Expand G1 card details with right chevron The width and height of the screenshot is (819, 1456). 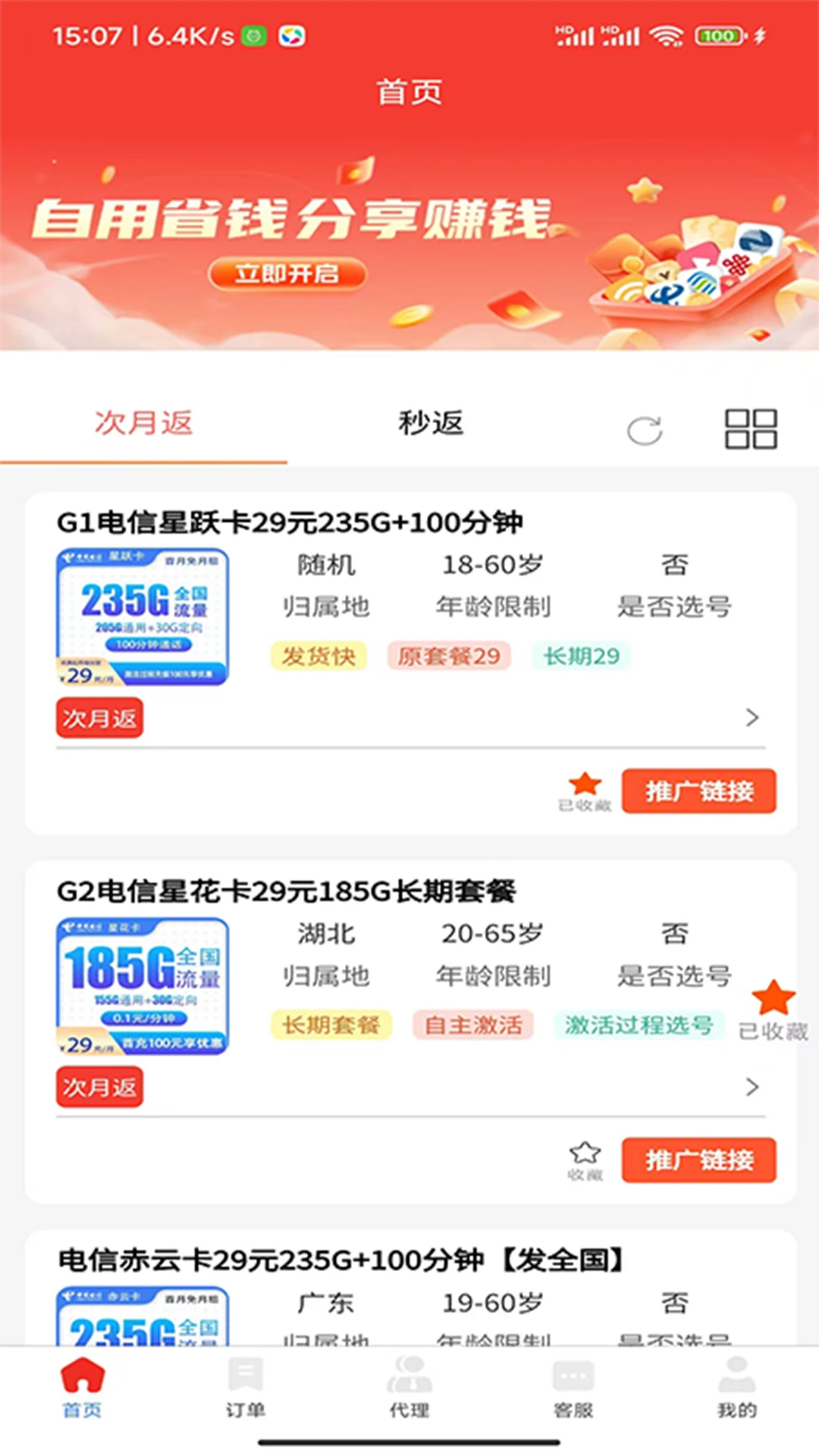(751, 717)
